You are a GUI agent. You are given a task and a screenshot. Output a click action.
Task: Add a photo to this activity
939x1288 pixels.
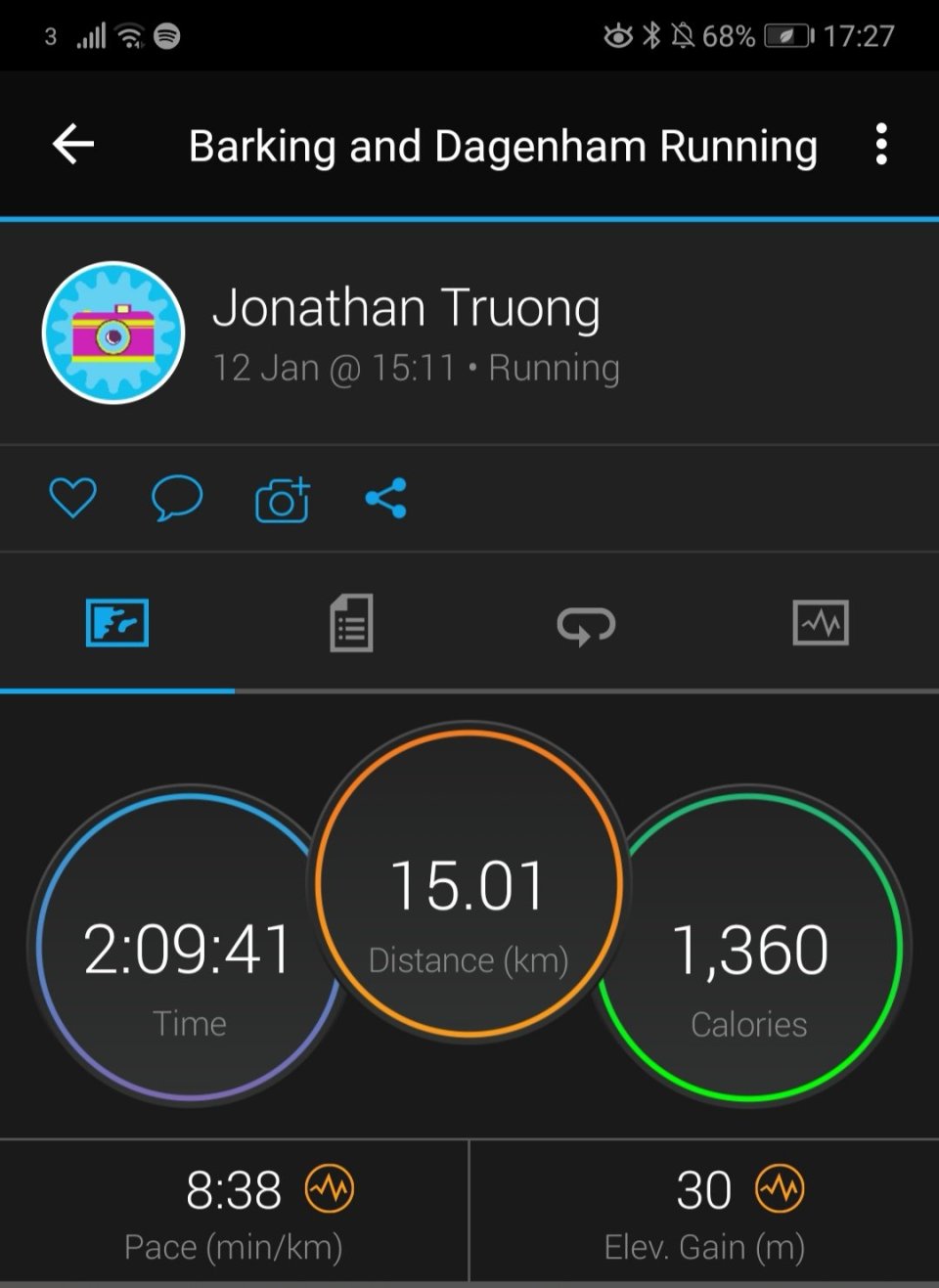coord(283,500)
